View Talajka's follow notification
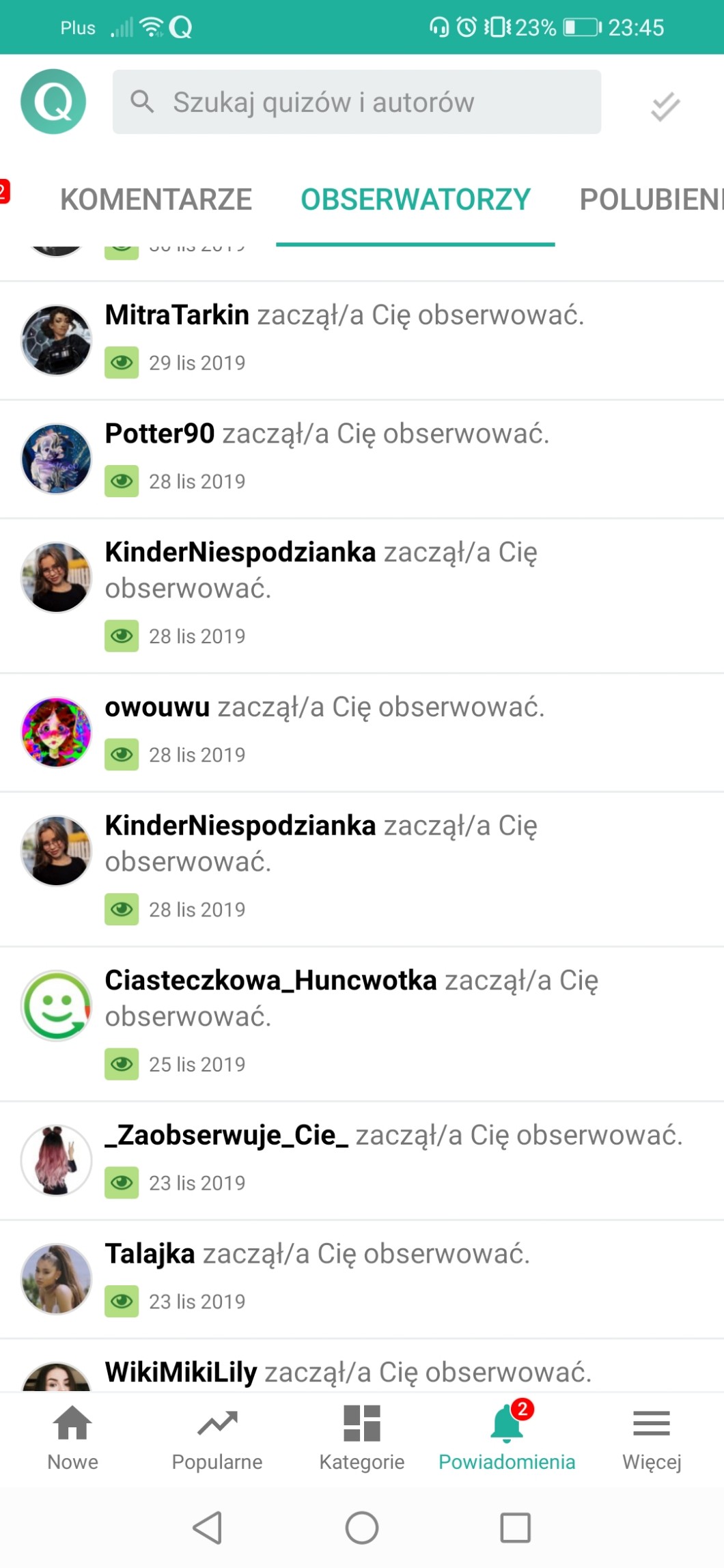The height and width of the screenshot is (1568, 724). click(x=362, y=1279)
